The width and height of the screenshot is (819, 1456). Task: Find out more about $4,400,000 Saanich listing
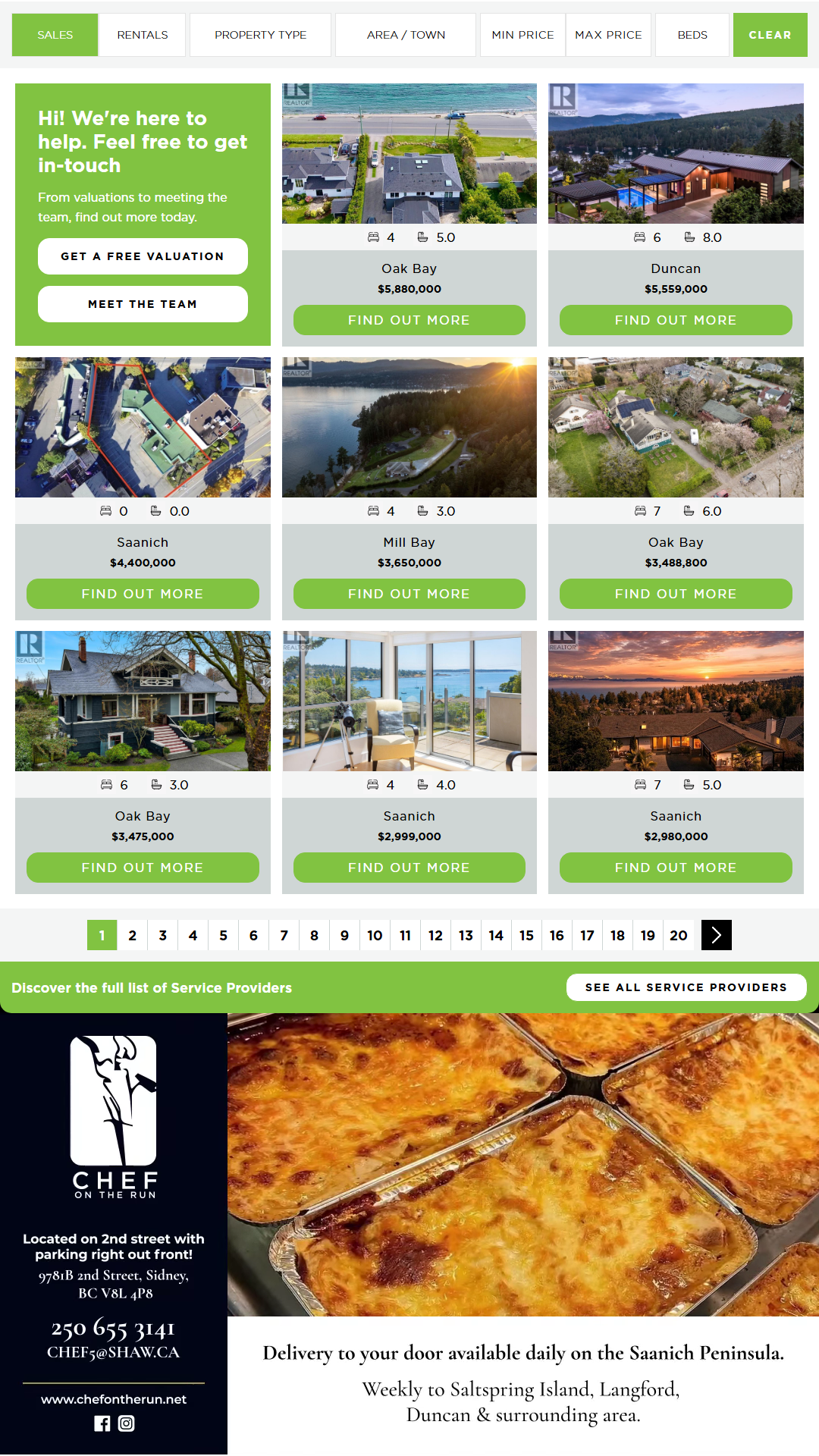click(x=143, y=594)
